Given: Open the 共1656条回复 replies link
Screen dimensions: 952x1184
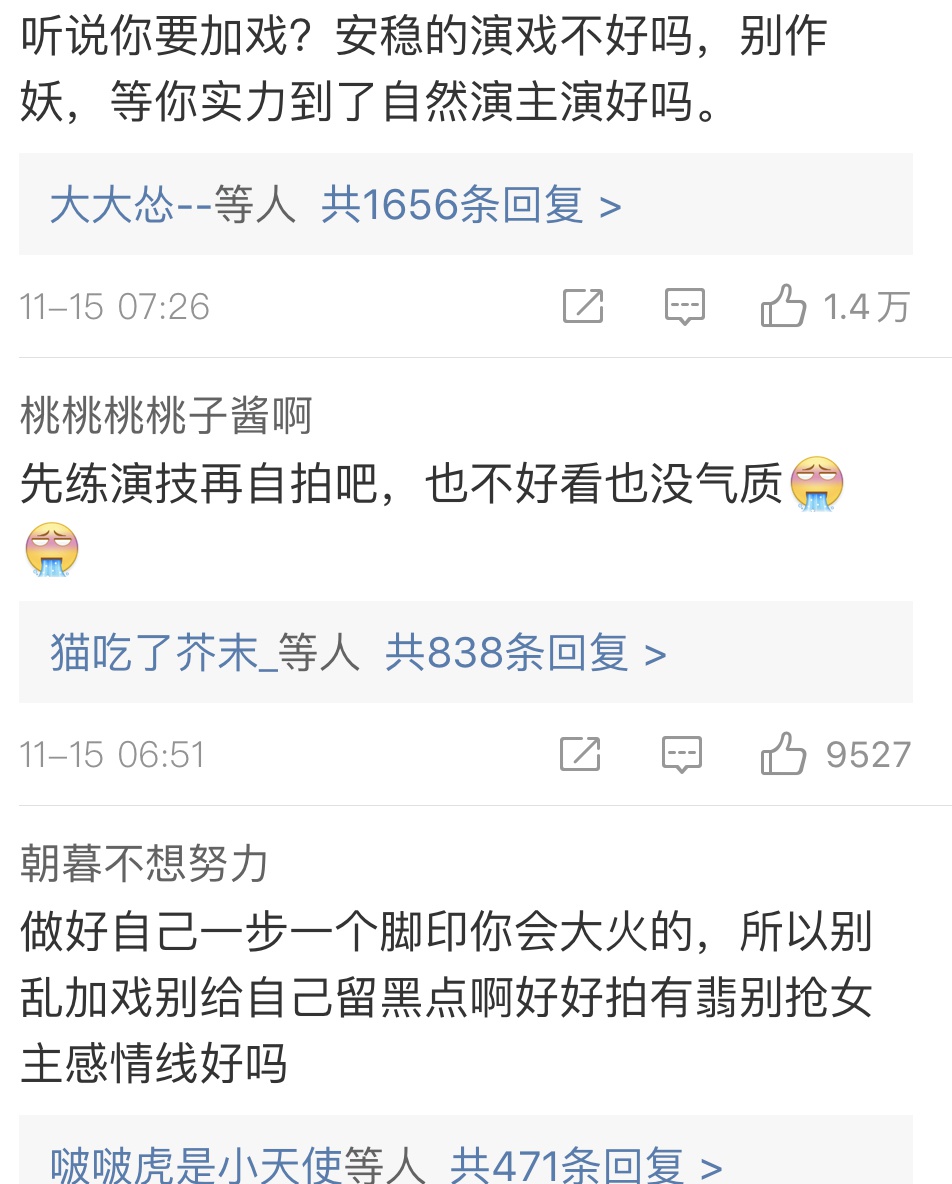Looking at the screenshot, I should click(471, 206).
